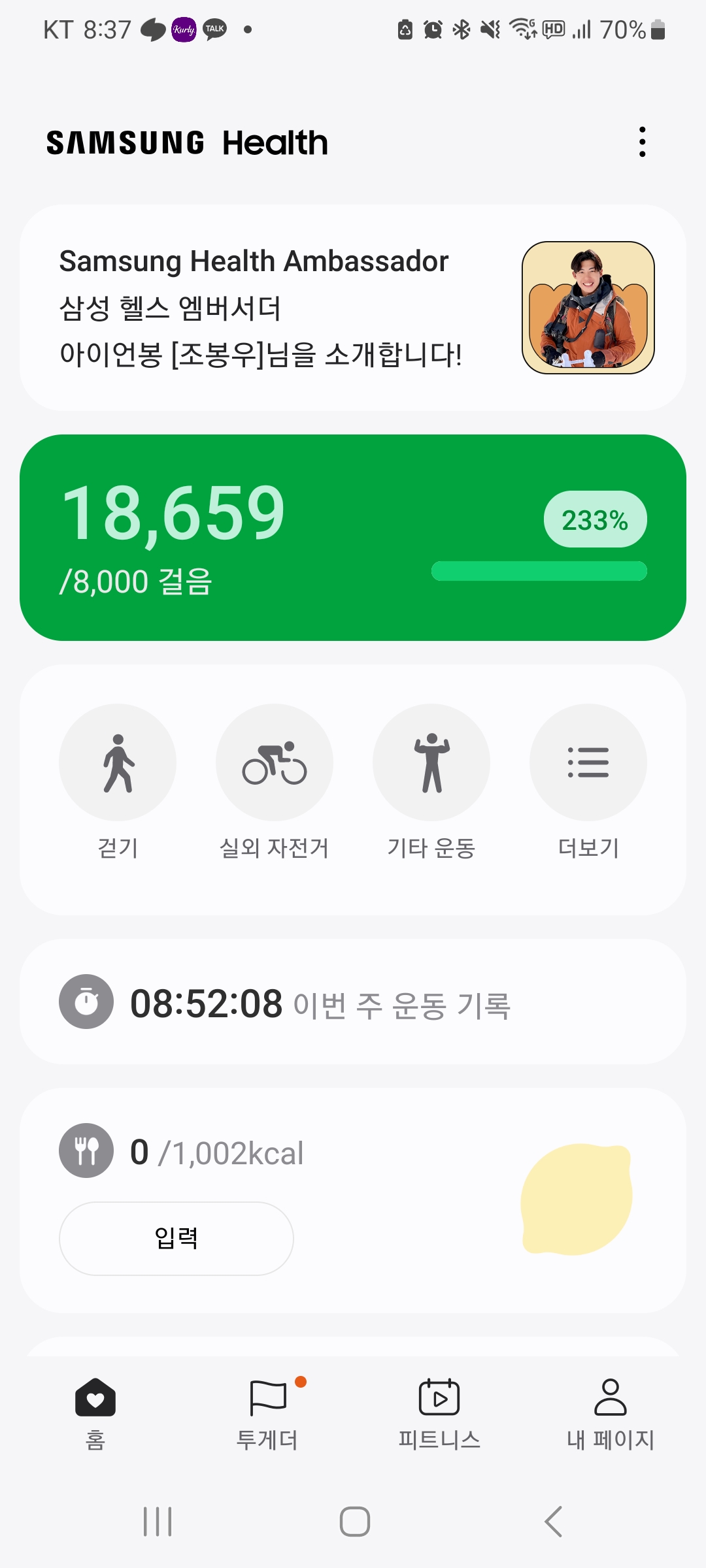The image size is (706, 1568).
Task: Open the 18,659 steps card
Action: pos(353,537)
